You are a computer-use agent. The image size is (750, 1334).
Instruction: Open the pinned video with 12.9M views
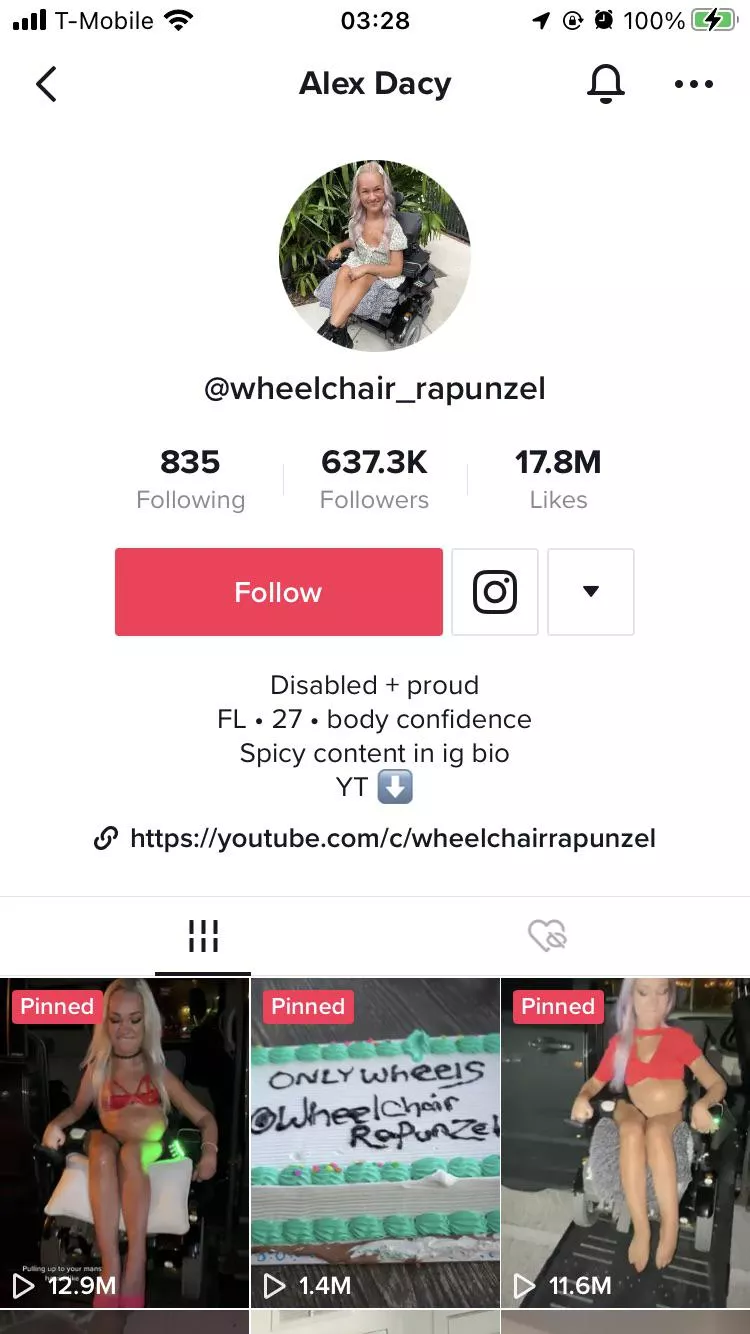tap(124, 1142)
